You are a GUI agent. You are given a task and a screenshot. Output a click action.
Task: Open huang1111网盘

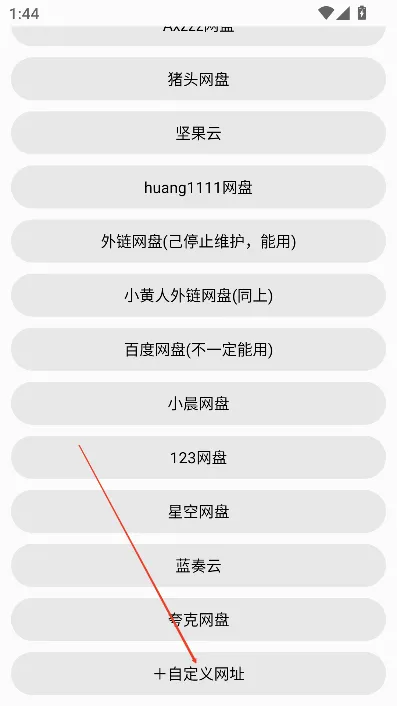coord(198,187)
